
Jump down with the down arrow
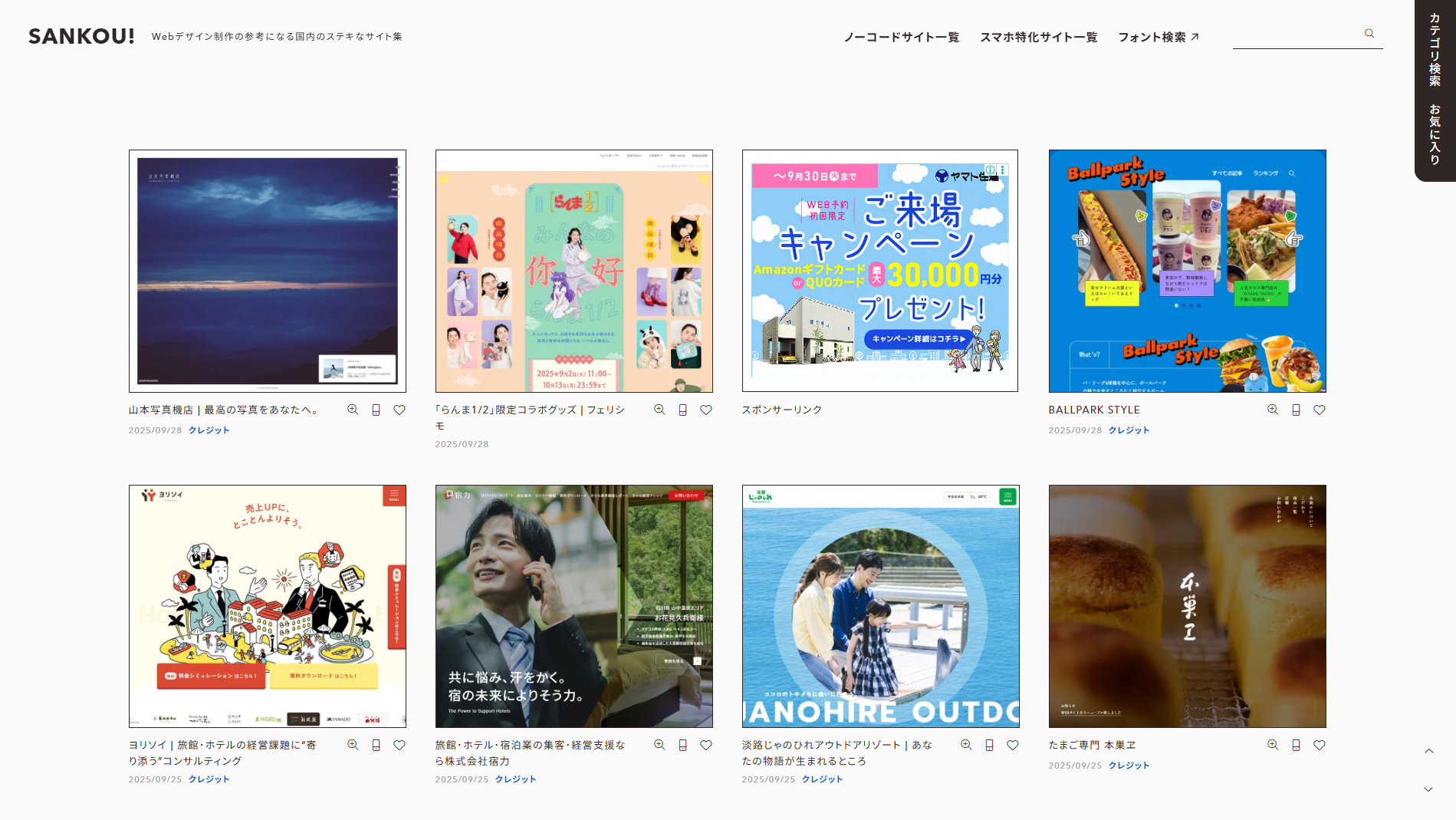[1428, 789]
